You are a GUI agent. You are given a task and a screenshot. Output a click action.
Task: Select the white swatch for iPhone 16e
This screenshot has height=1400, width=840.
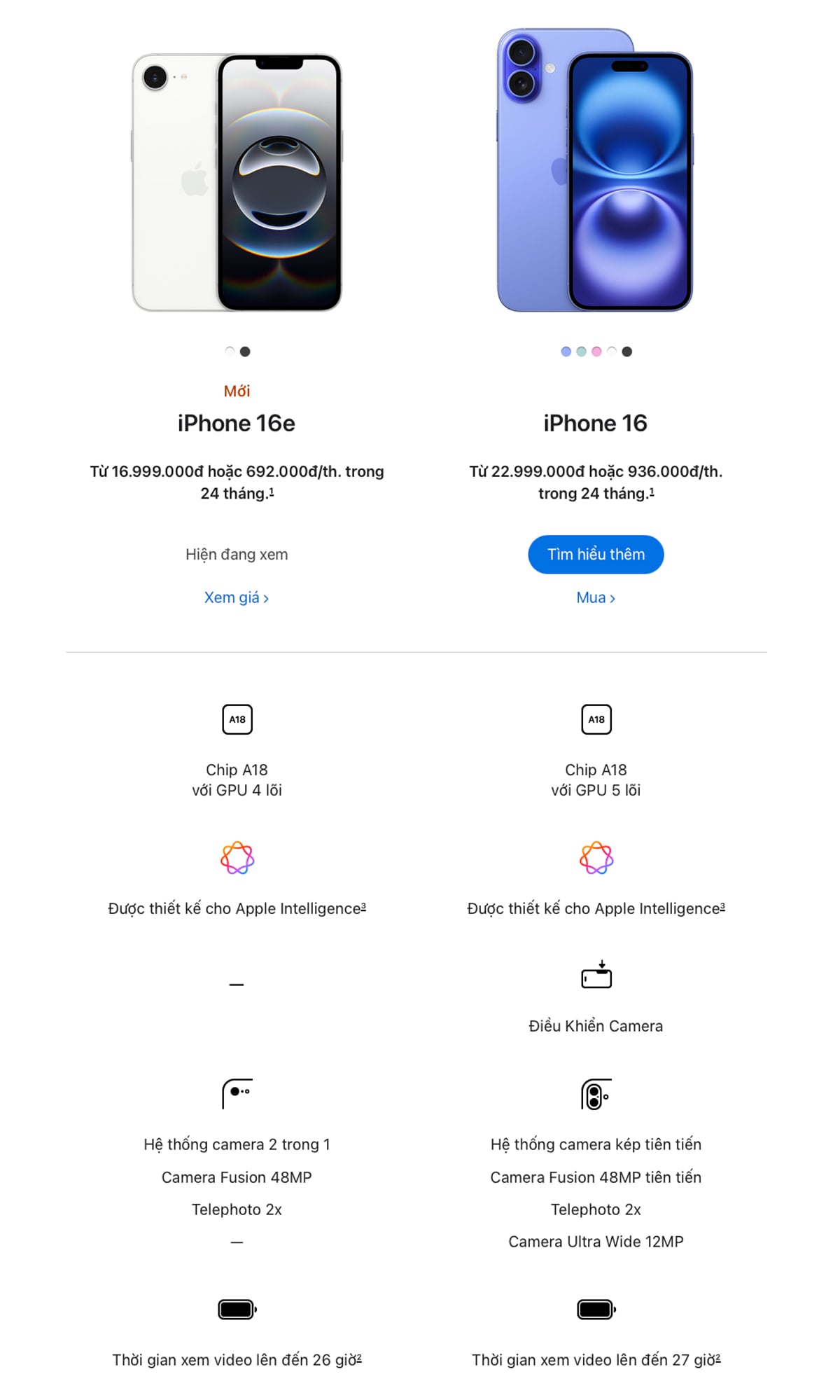click(230, 352)
